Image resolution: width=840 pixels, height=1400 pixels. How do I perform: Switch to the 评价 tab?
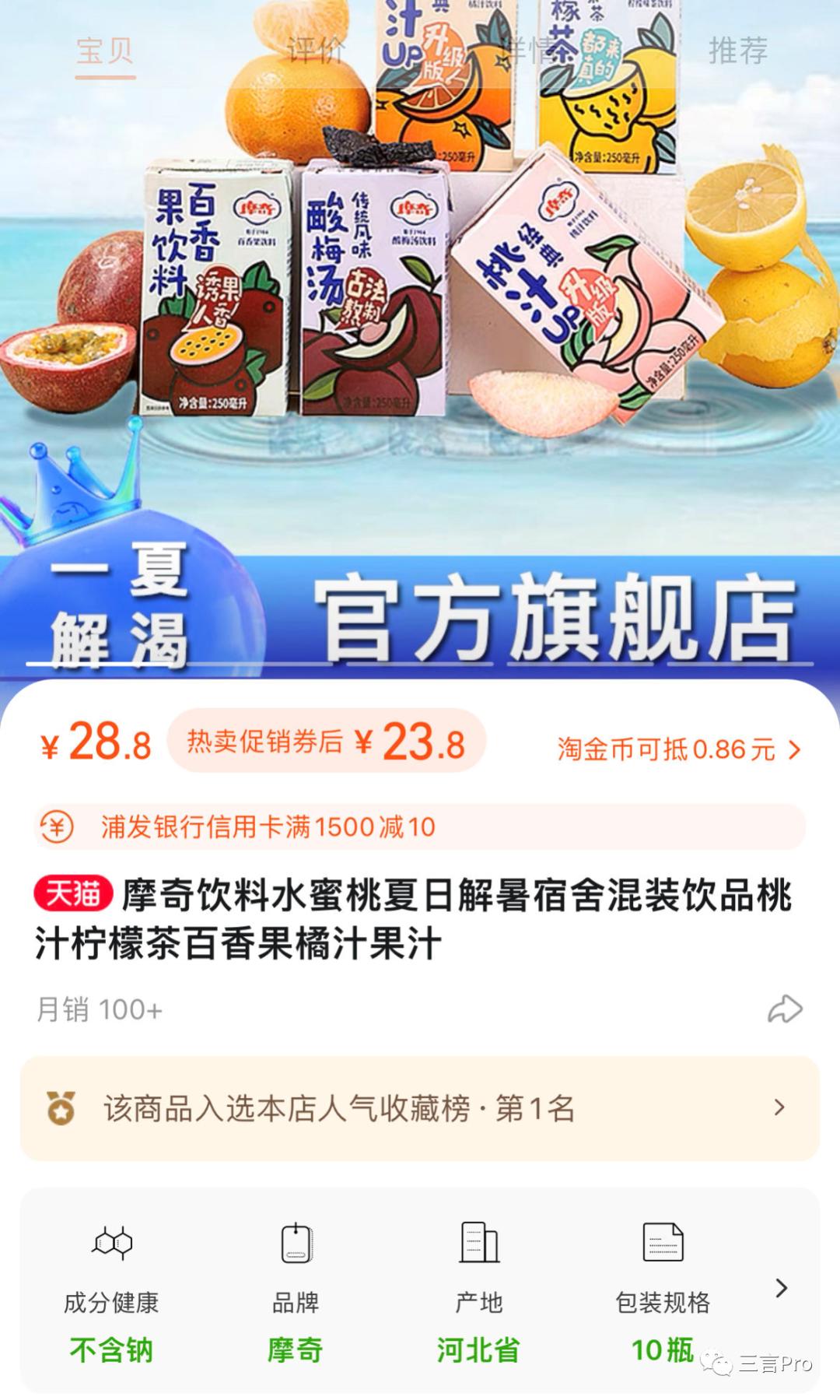(316, 51)
